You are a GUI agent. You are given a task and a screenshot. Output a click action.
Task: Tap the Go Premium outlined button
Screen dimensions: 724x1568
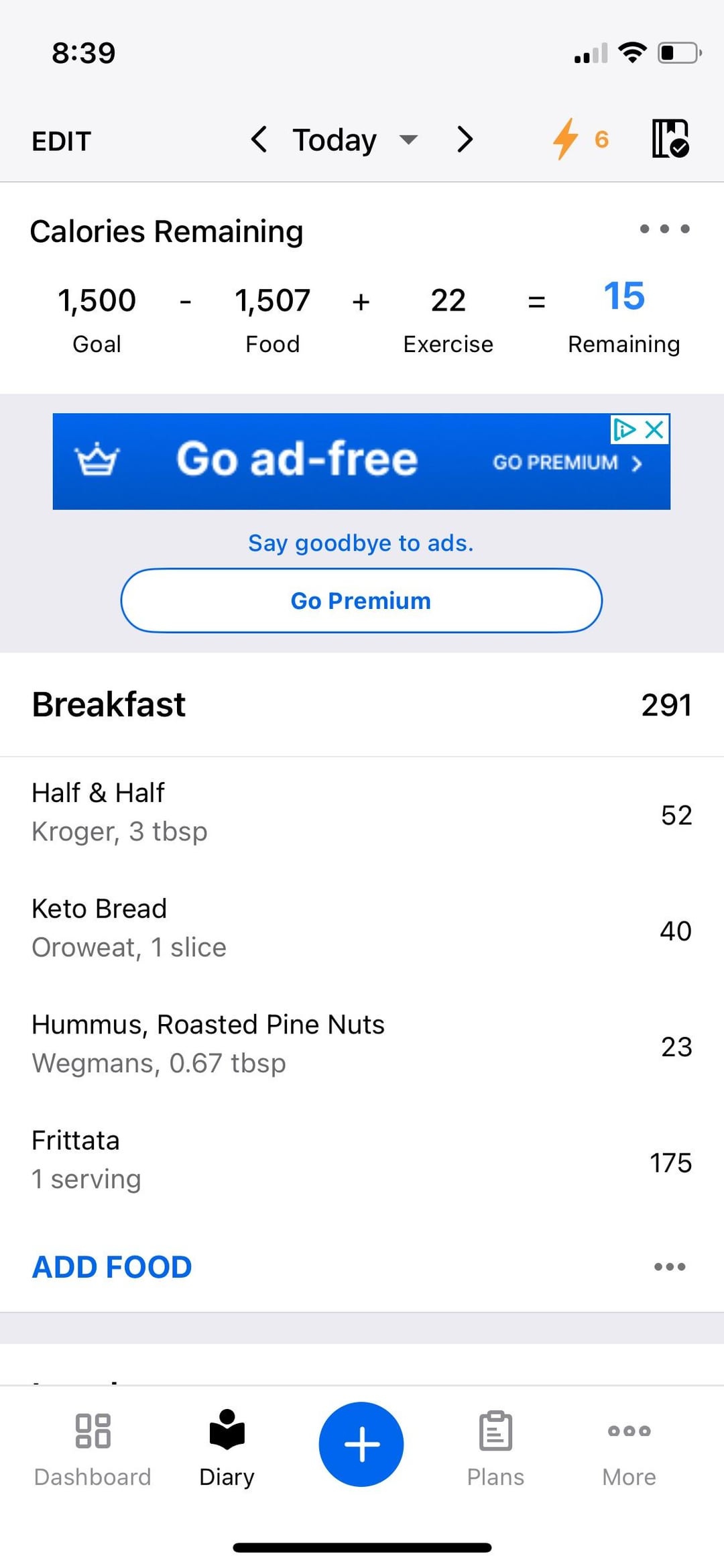pyautogui.click(x=361, y=600)
